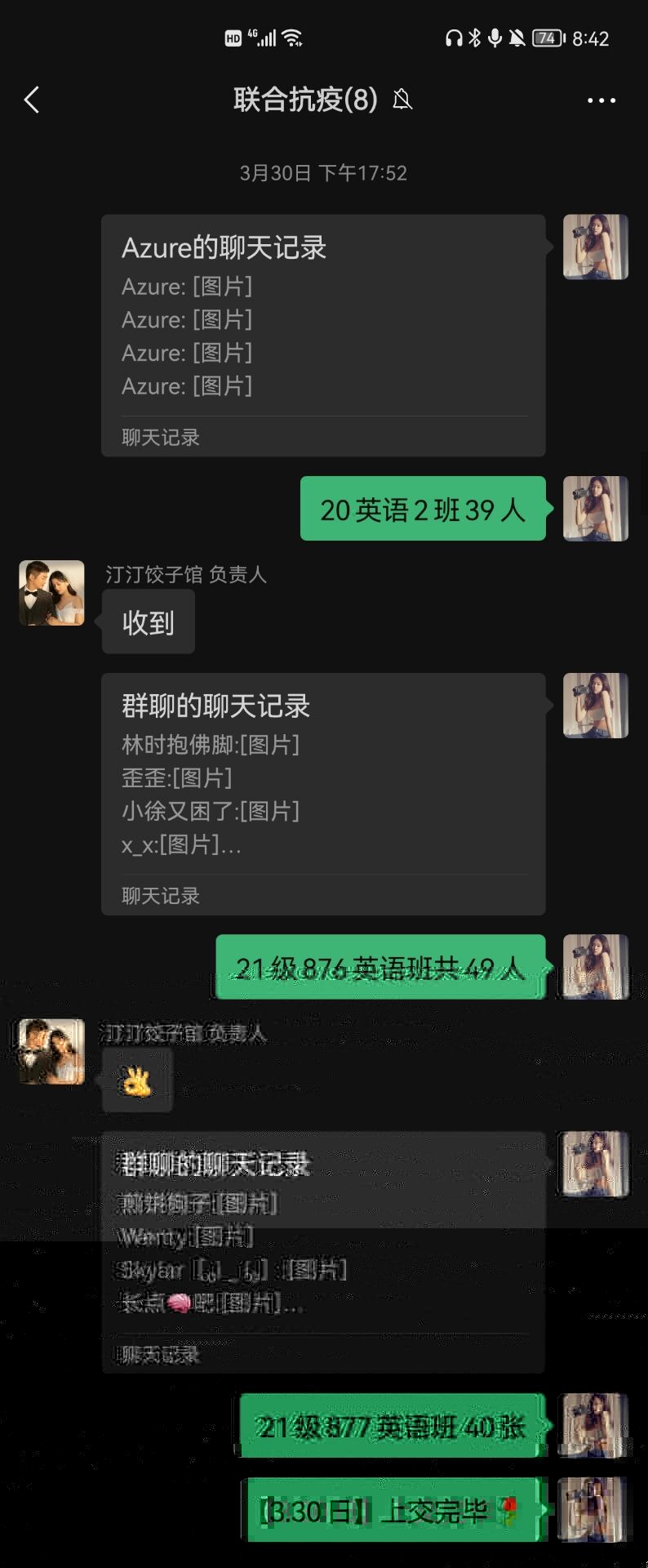Tap the avatar of 汀汀饺子馆 负责人 next to 收到
Viewport: 648px width, 1568px height.
51,593
